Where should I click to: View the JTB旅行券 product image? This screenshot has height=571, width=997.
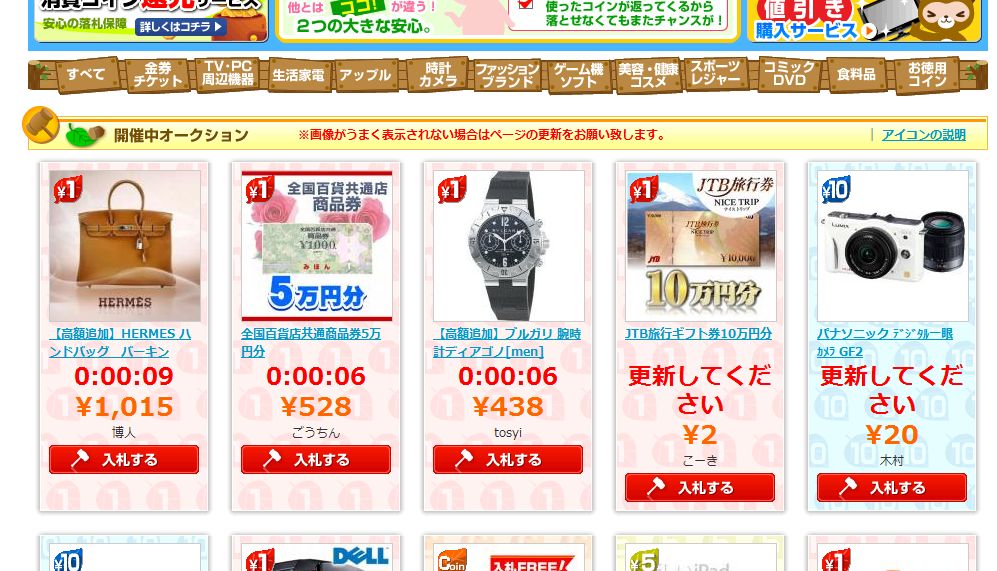700,245
